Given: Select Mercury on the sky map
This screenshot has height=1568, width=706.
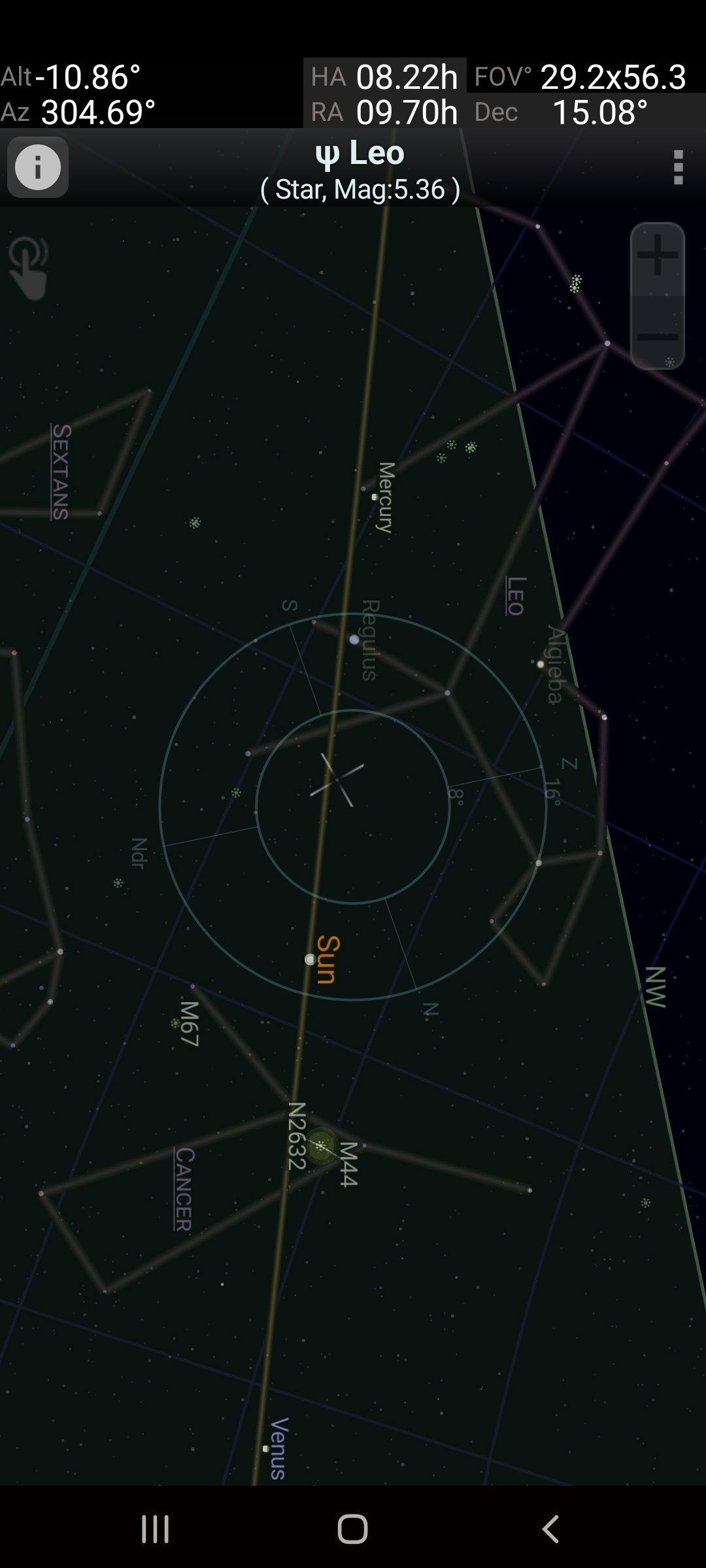Looking at the screenshot, I should (374, 497).
